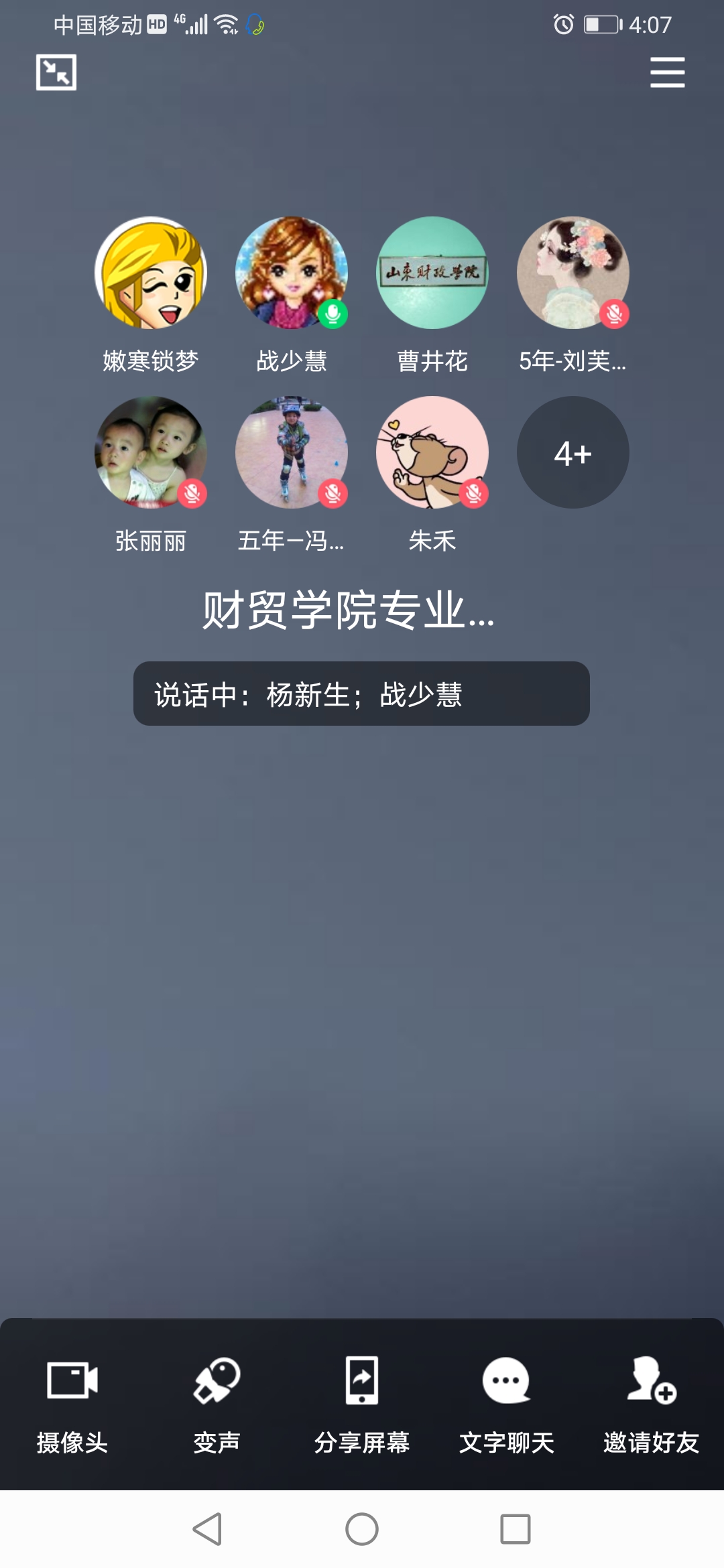
Task: Open the hamburger menu
Action: [667, 72]
